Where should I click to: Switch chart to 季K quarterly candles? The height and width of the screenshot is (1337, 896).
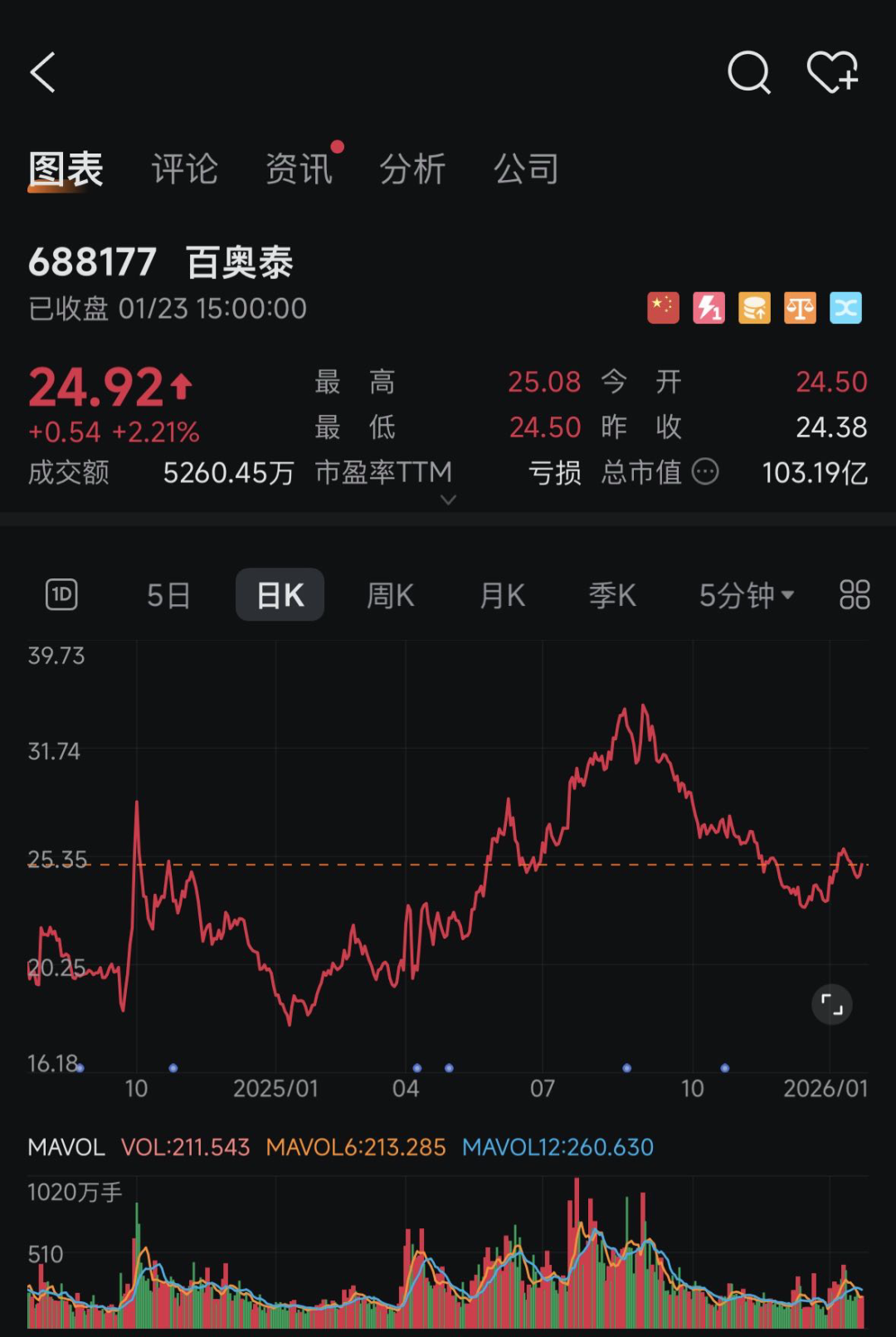(x=612, y=596)
